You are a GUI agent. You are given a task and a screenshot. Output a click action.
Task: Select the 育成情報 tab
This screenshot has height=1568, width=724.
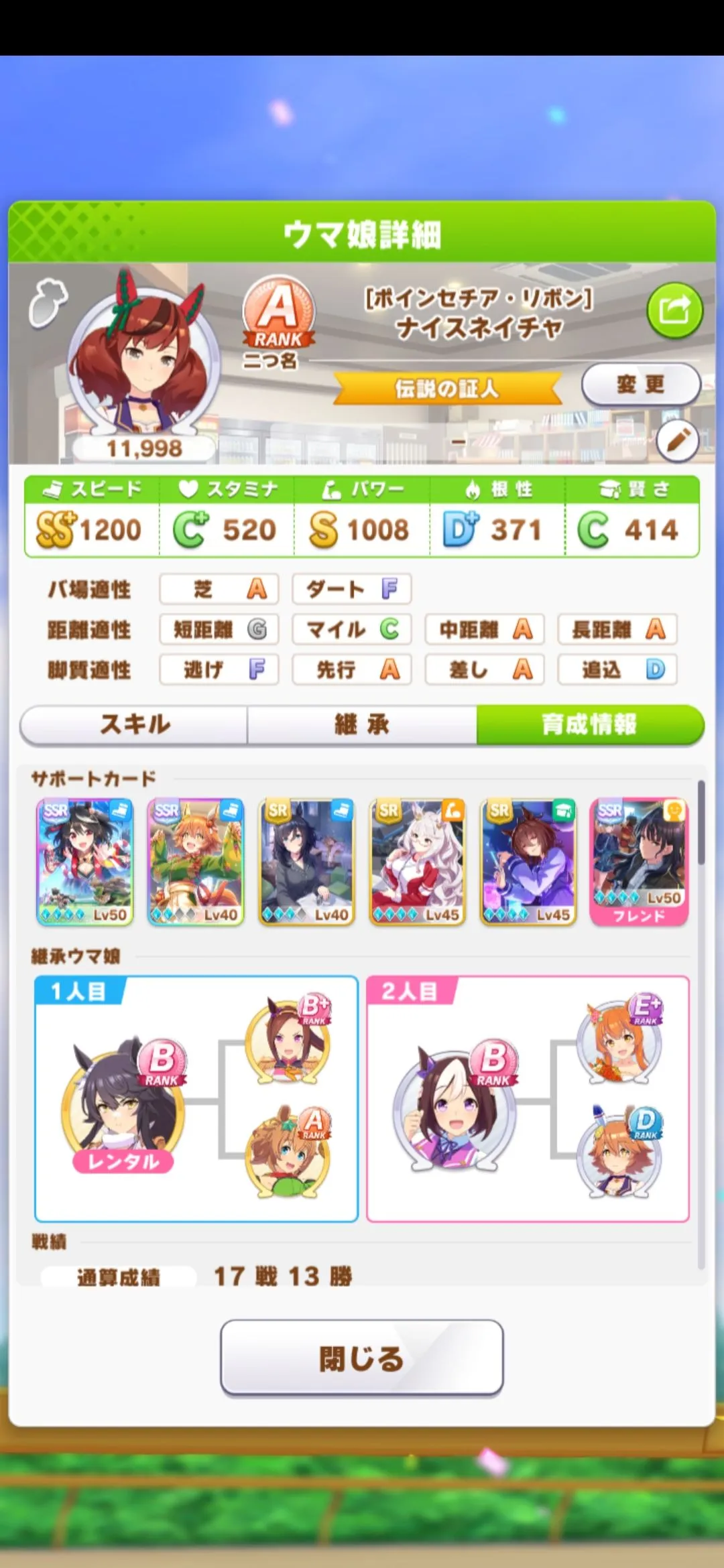pyautogui.click(x=589, y=724)
